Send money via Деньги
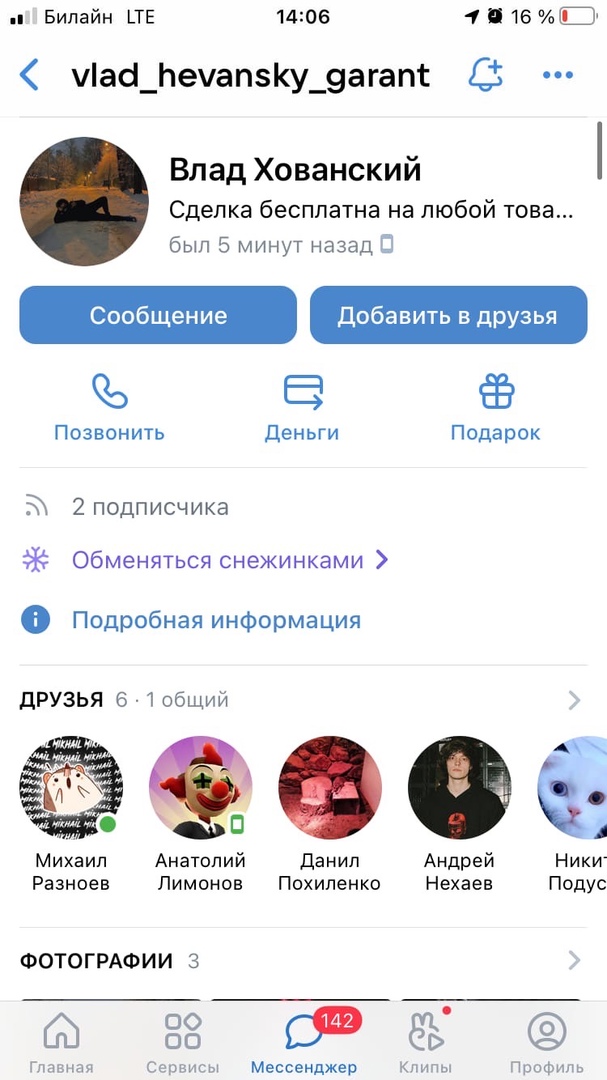This screenshot has width=607, height=1080. click(x=302, y=407)
